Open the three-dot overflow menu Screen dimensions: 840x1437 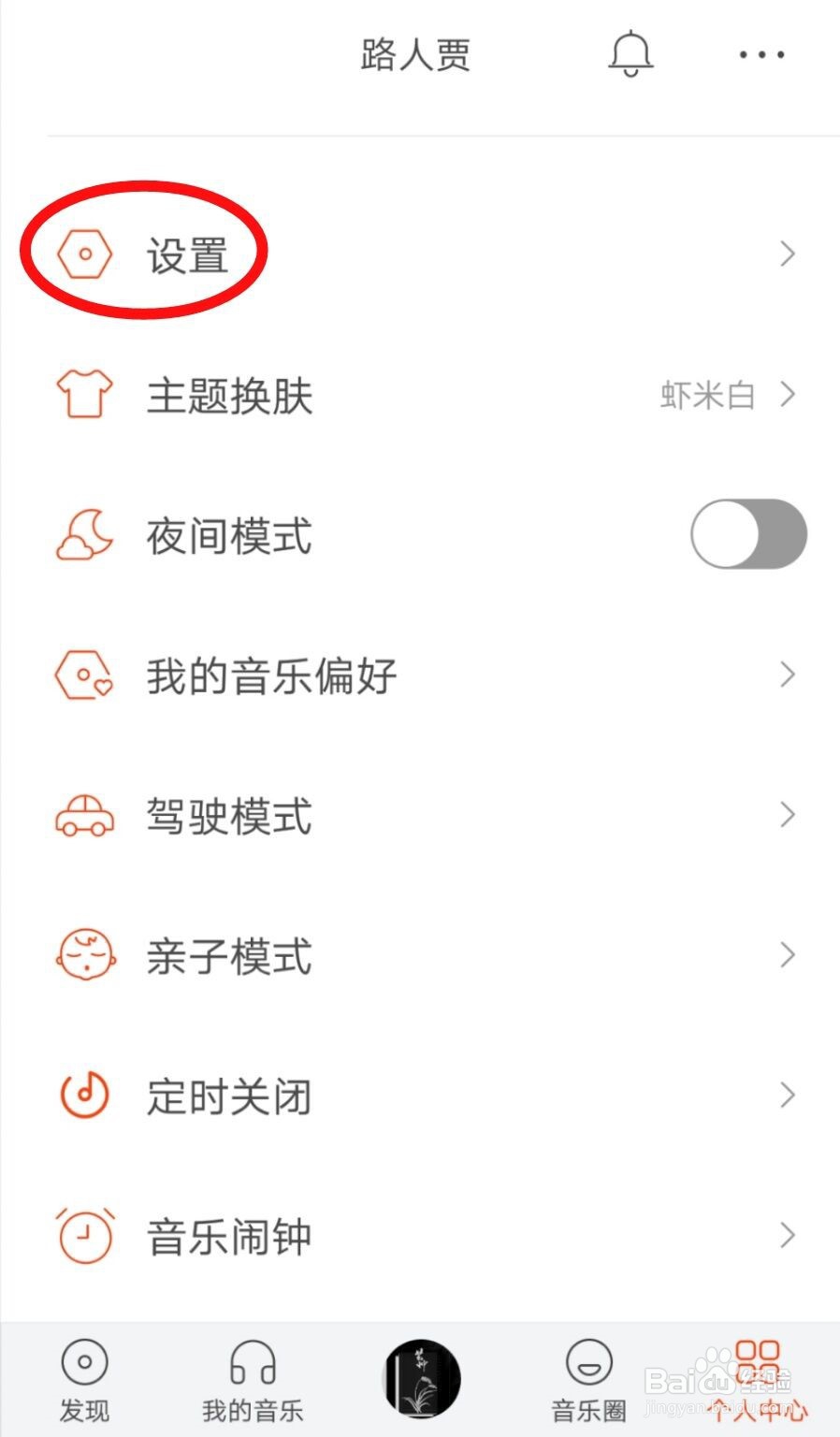(761, 54)
